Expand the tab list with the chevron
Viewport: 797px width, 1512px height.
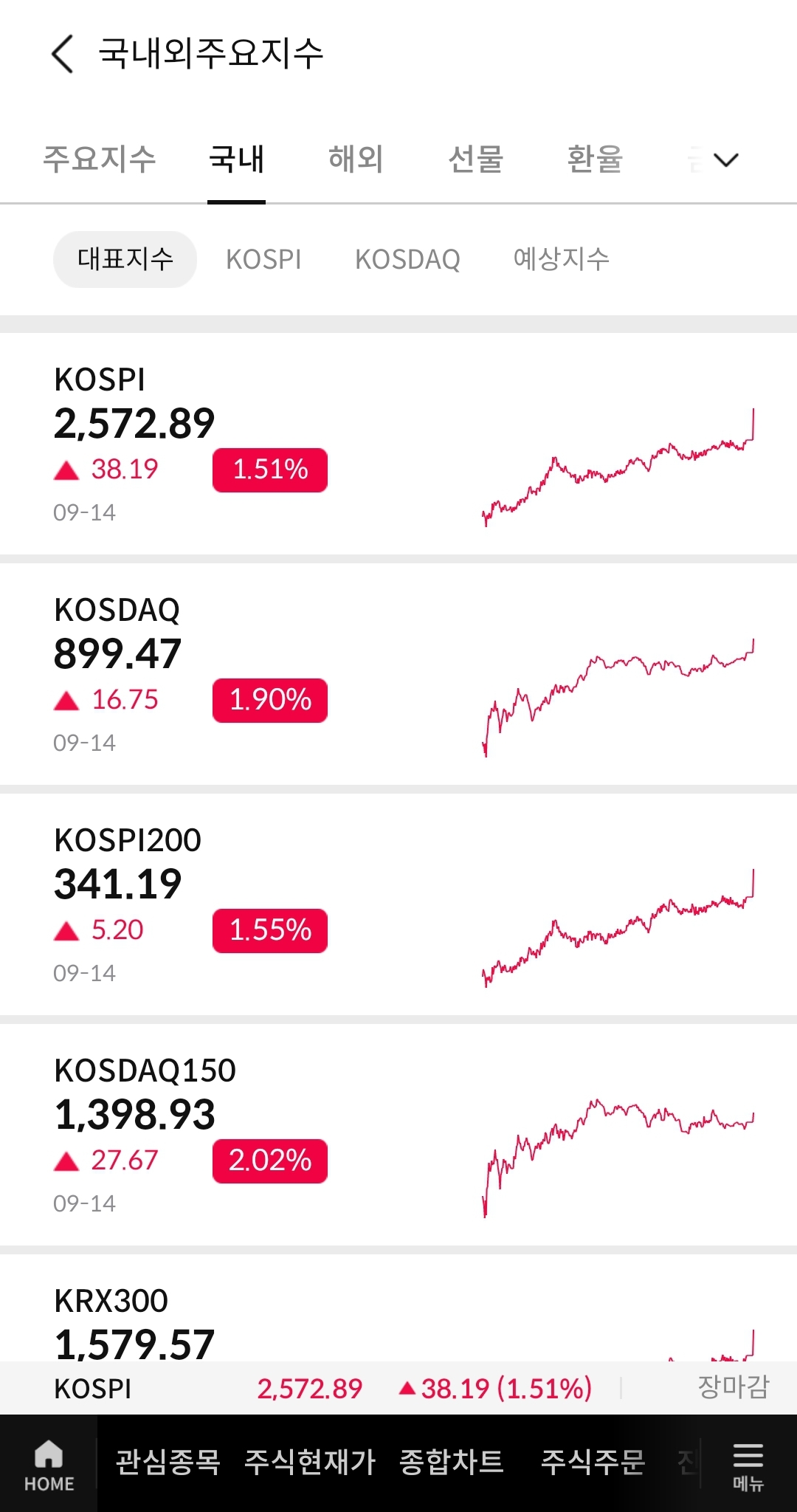coord(726,160)
